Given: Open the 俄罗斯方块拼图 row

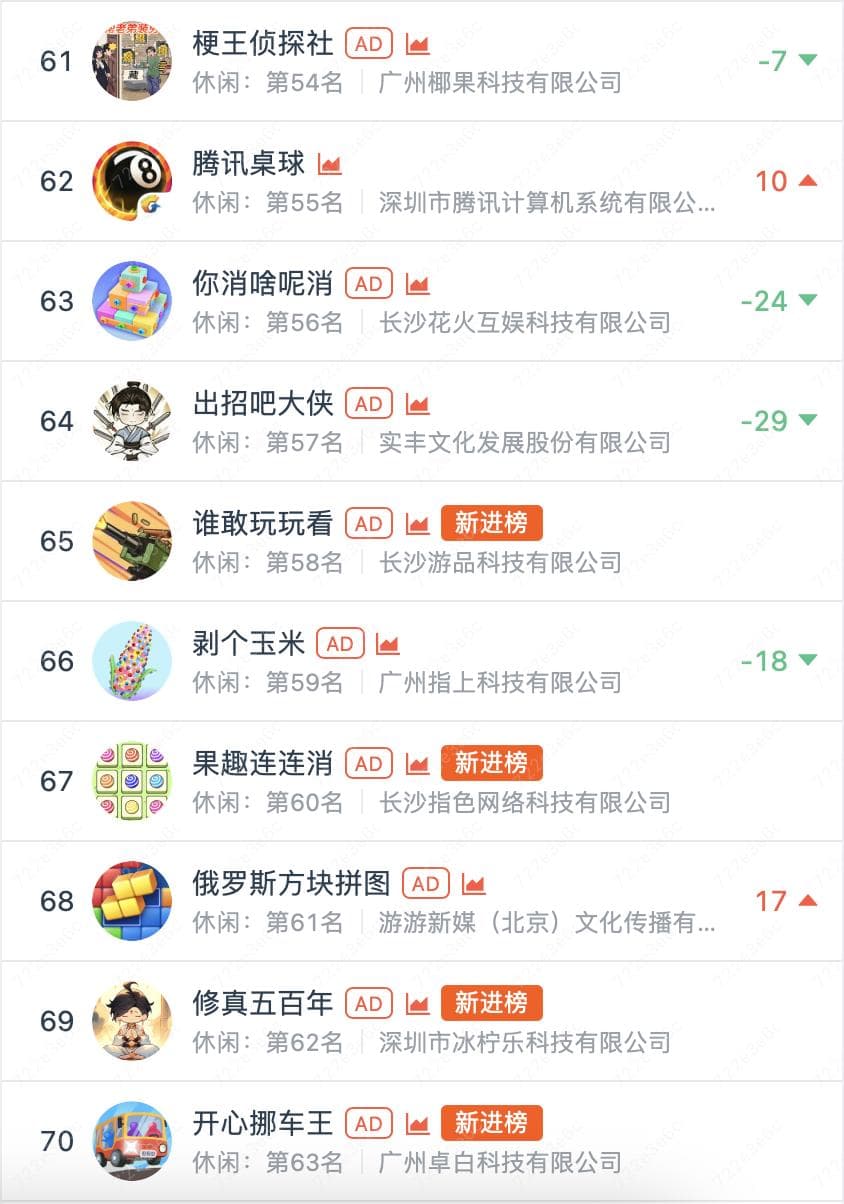Looking at the screenshot, I should (x=291, y=884).
